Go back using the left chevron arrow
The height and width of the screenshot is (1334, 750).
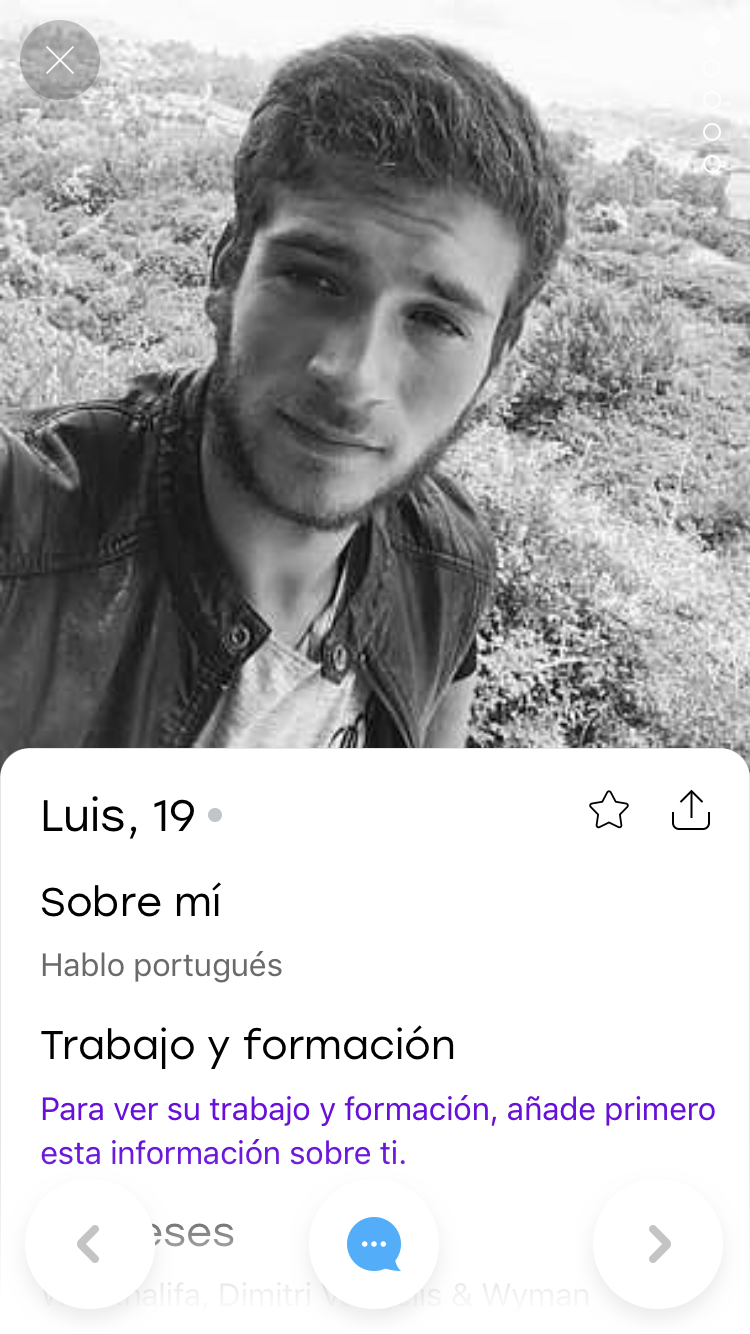(x=90, y=1244)
